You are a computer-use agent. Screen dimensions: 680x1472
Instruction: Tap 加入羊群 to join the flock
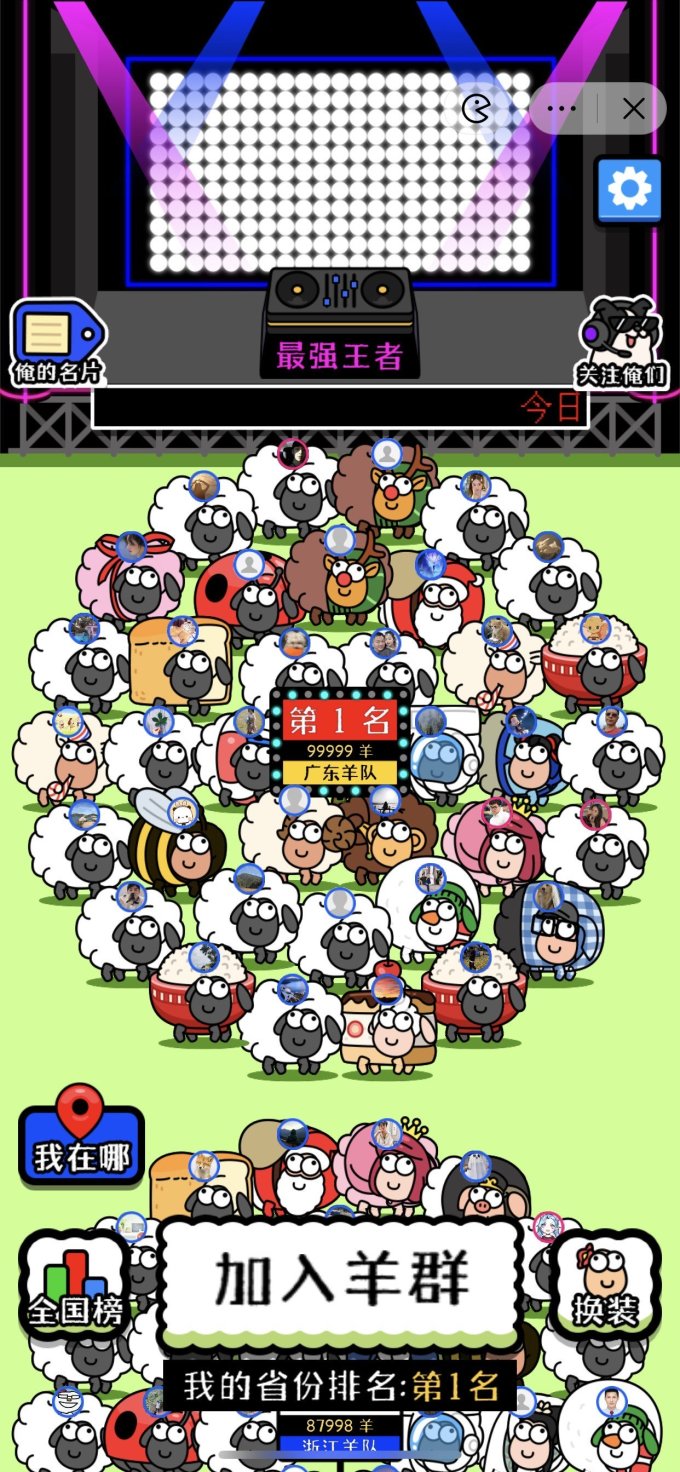point(341,1280)
